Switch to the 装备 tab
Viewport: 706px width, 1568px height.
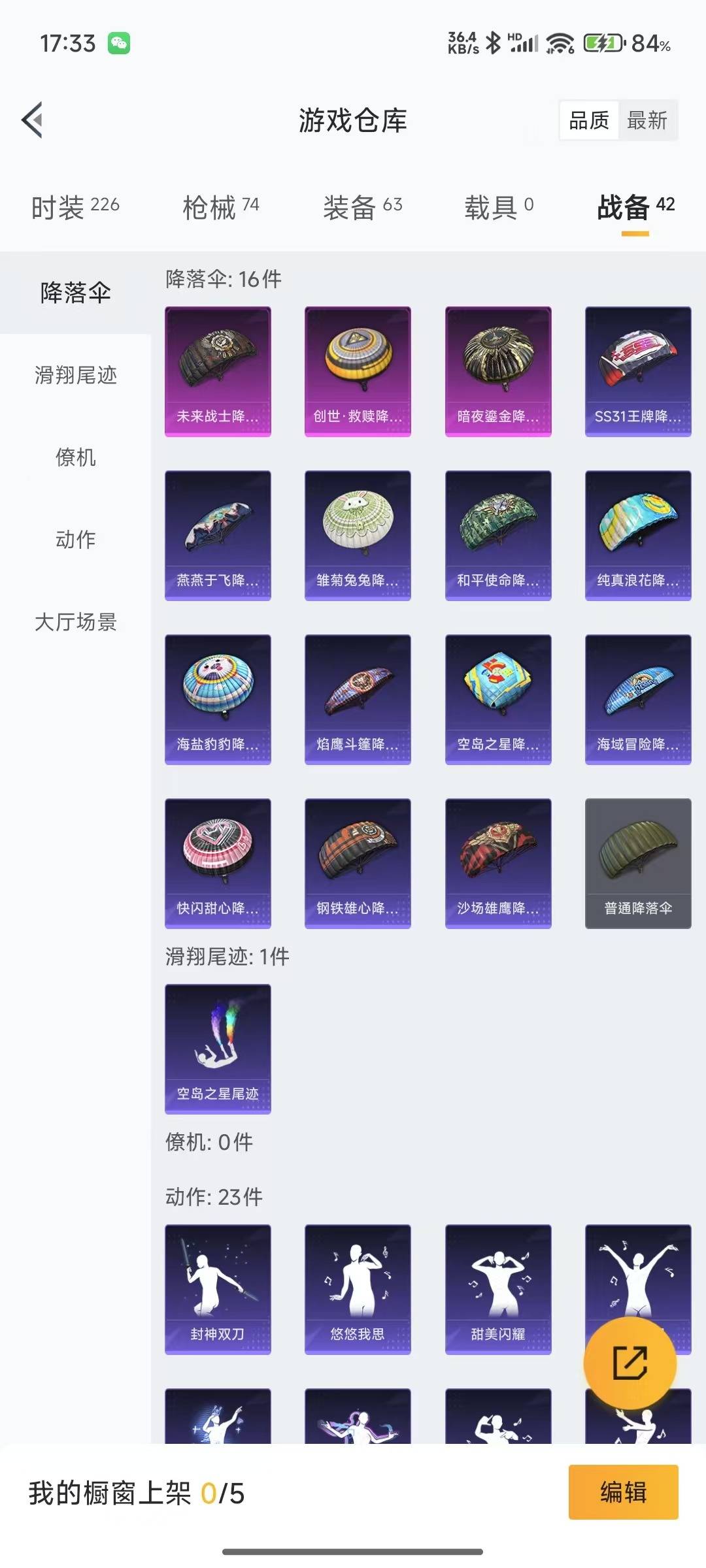tap(362, 208)
